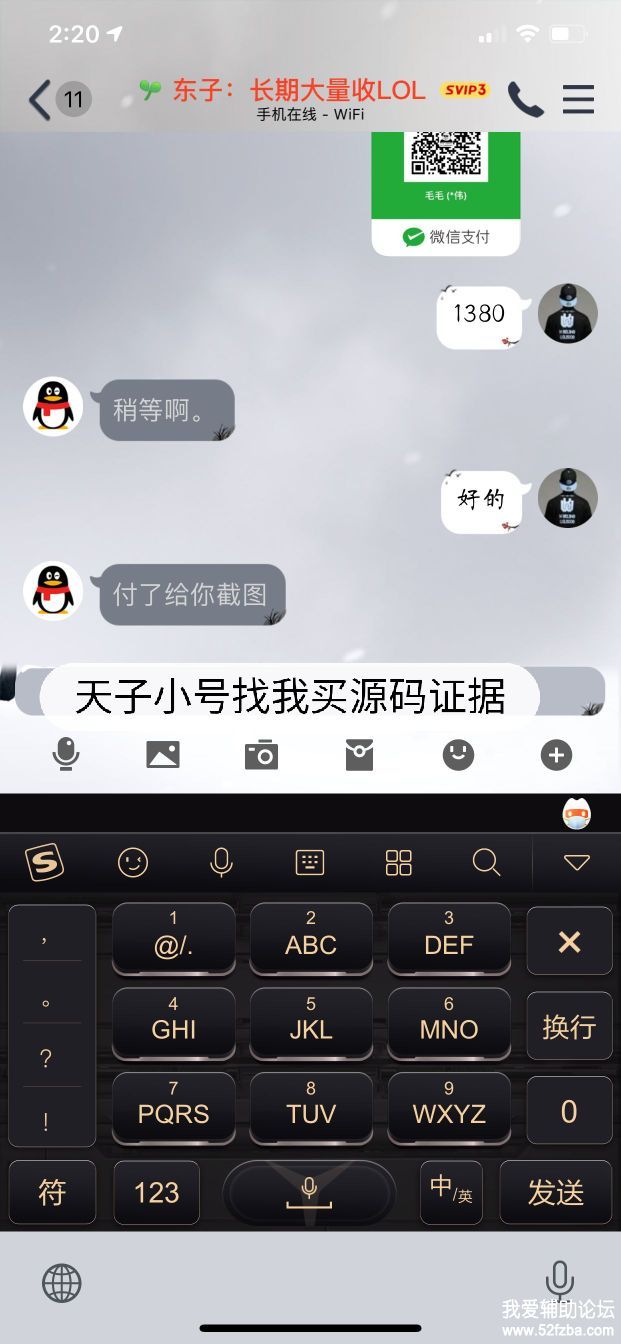Open the red envelope option
This screenshot has height=1344, width=621.
coord(359,755)
